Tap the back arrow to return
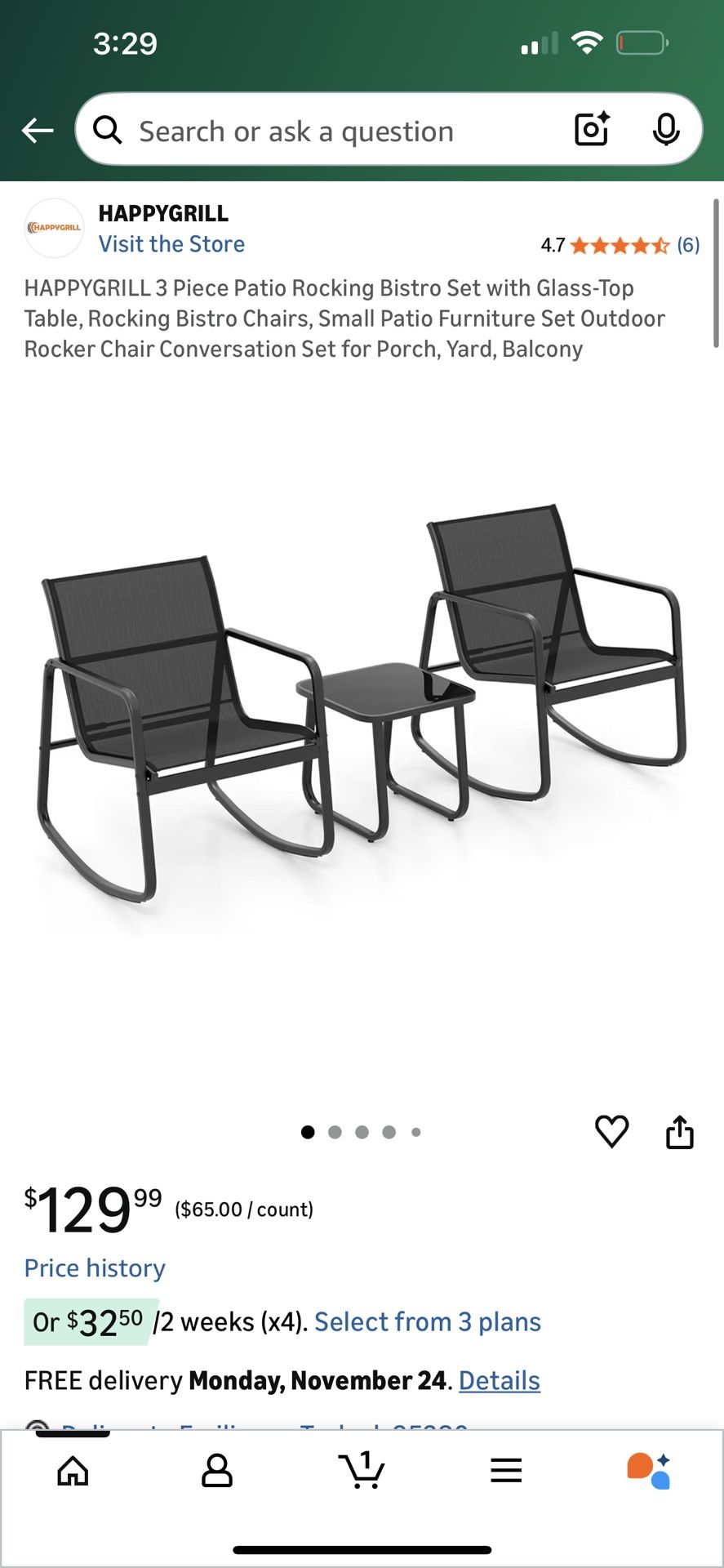The width and height of the screenshot is (724, 1568). (x=38, y=129)
